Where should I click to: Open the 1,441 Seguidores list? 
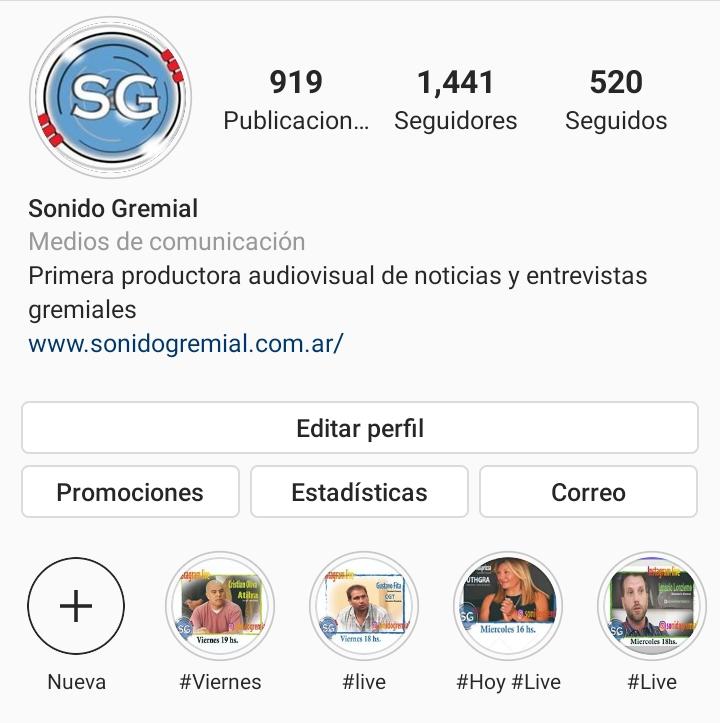click(x=456, y=100)
